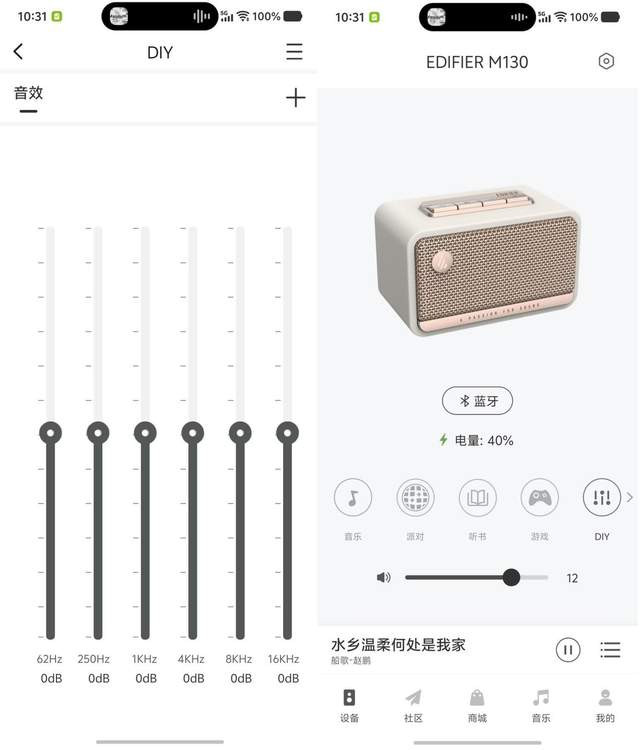Viewport: 640px width, 750px height.
Task: Tap the 蓝牙 Bluetooth button
Action: point(477,401)
